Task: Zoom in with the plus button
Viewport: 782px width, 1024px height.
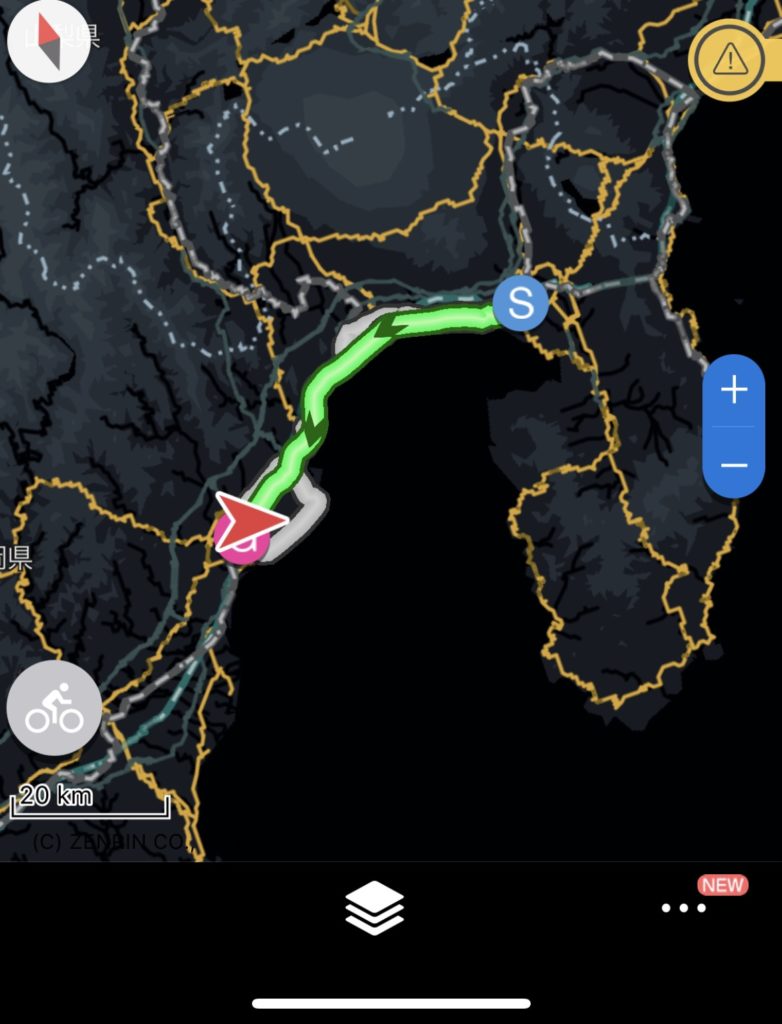Action: [733, 391]
